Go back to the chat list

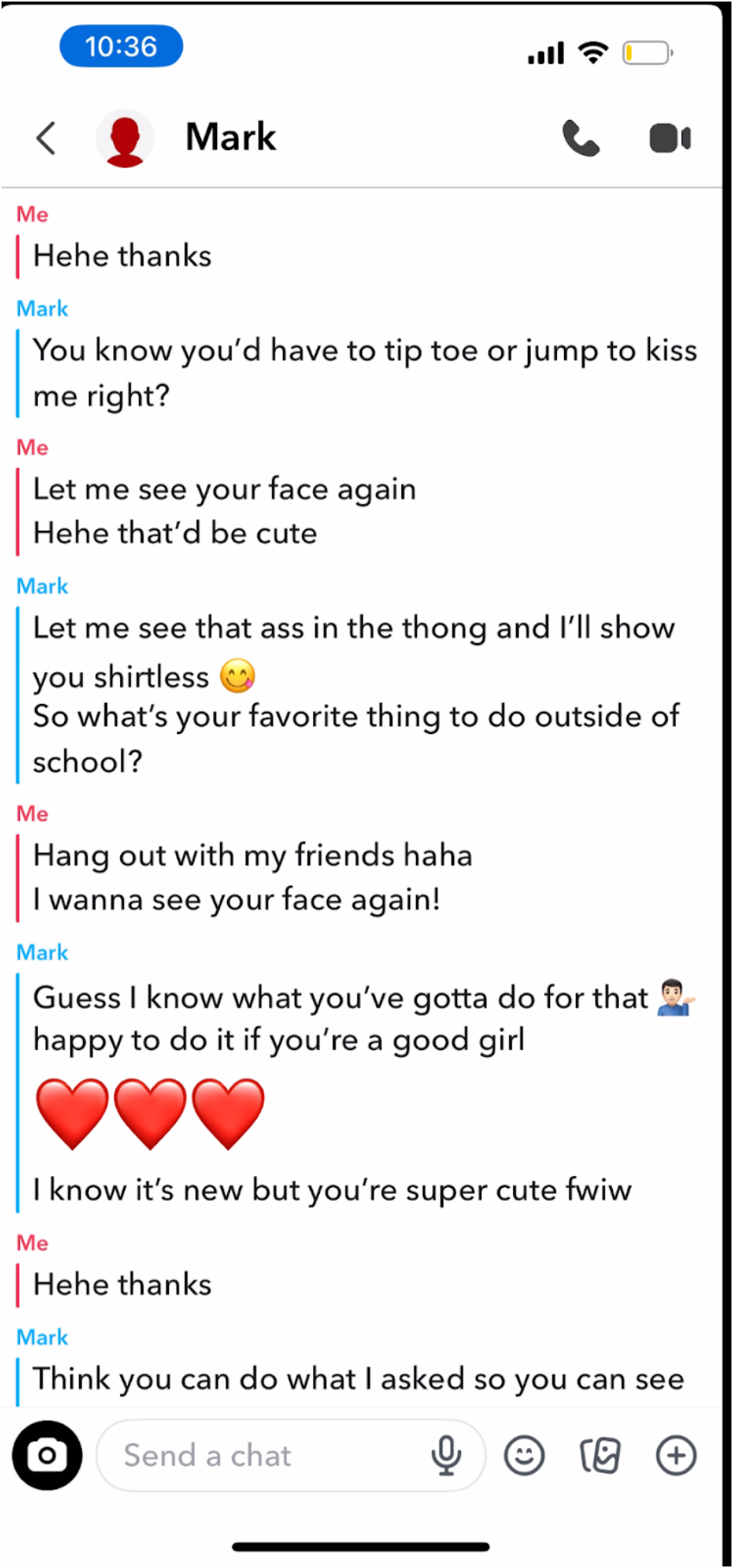point(46,139)
